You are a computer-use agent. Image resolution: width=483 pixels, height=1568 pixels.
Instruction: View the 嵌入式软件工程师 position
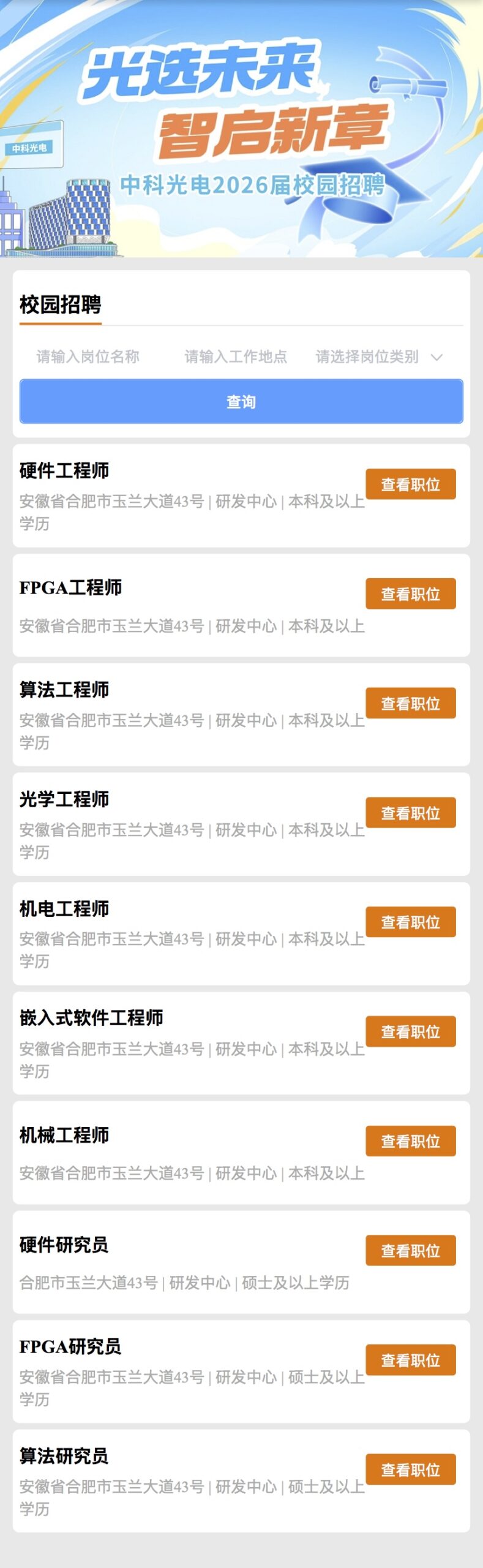pos(410,1031)
